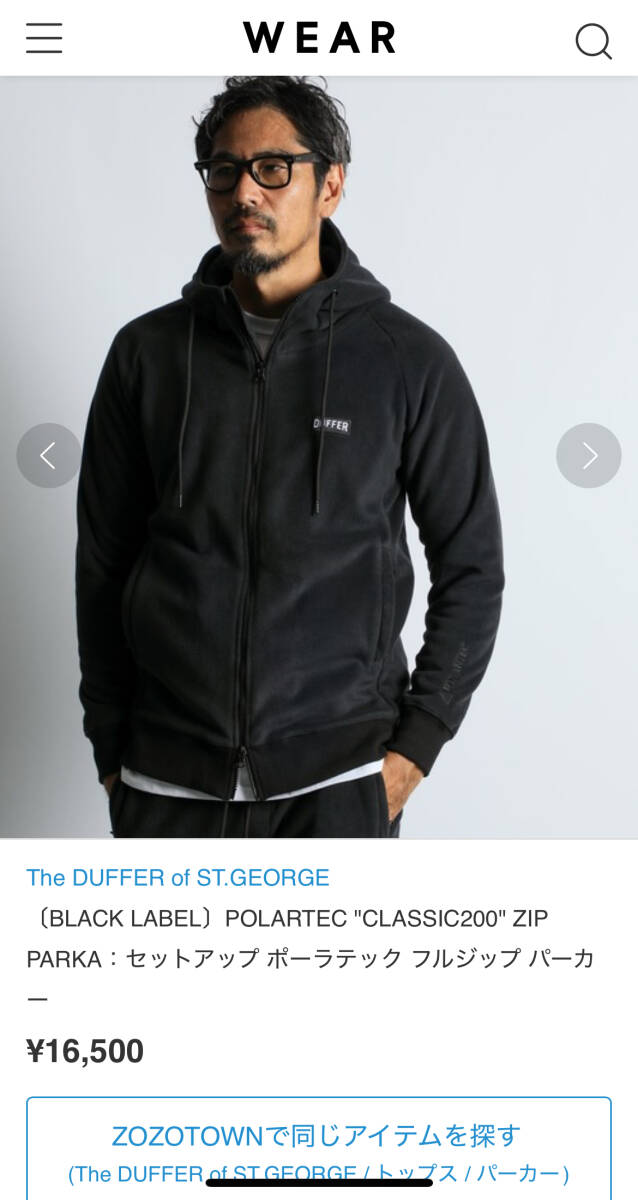This screenshot has height=1200, width=638.
Task: Show the previous product photo
Action: (48, 455)
